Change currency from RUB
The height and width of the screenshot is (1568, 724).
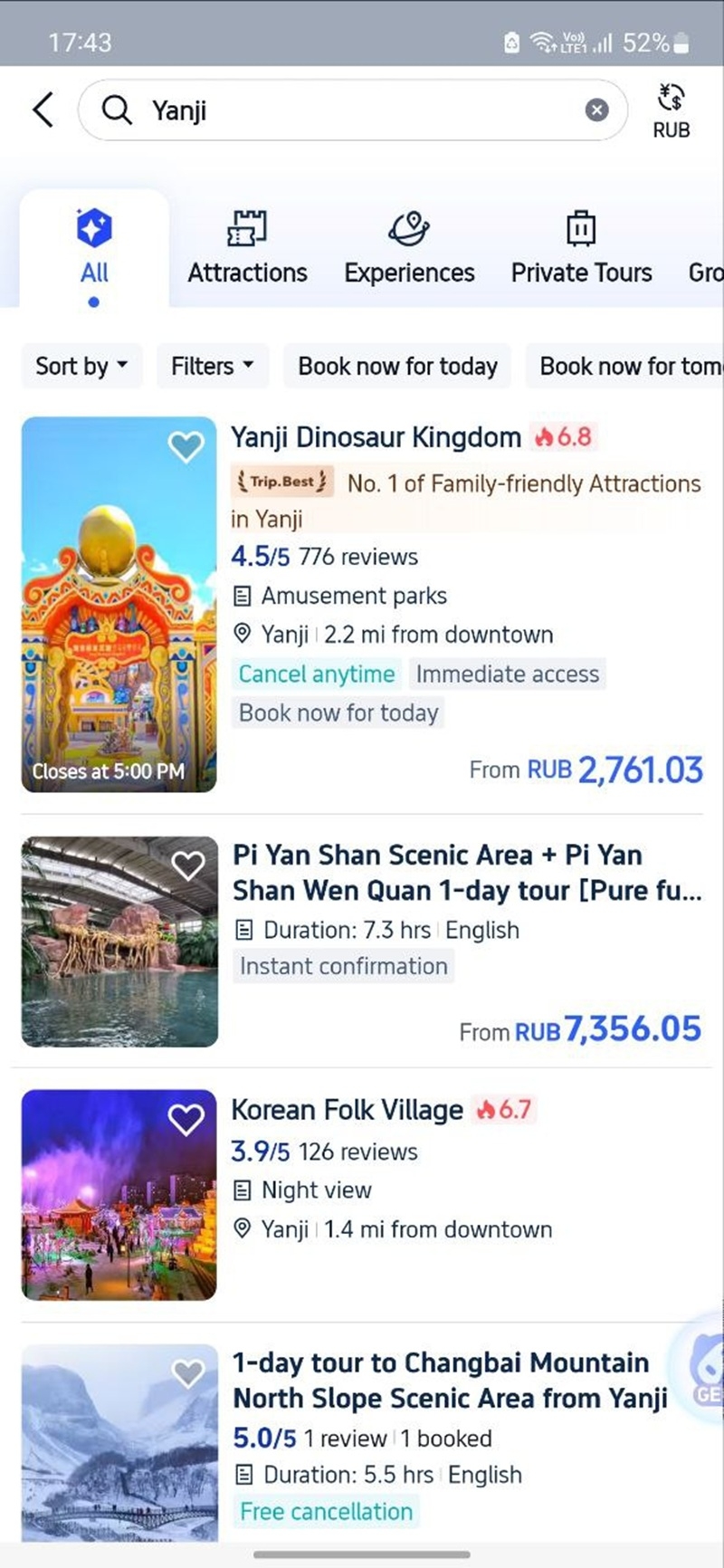coord(672,110)
